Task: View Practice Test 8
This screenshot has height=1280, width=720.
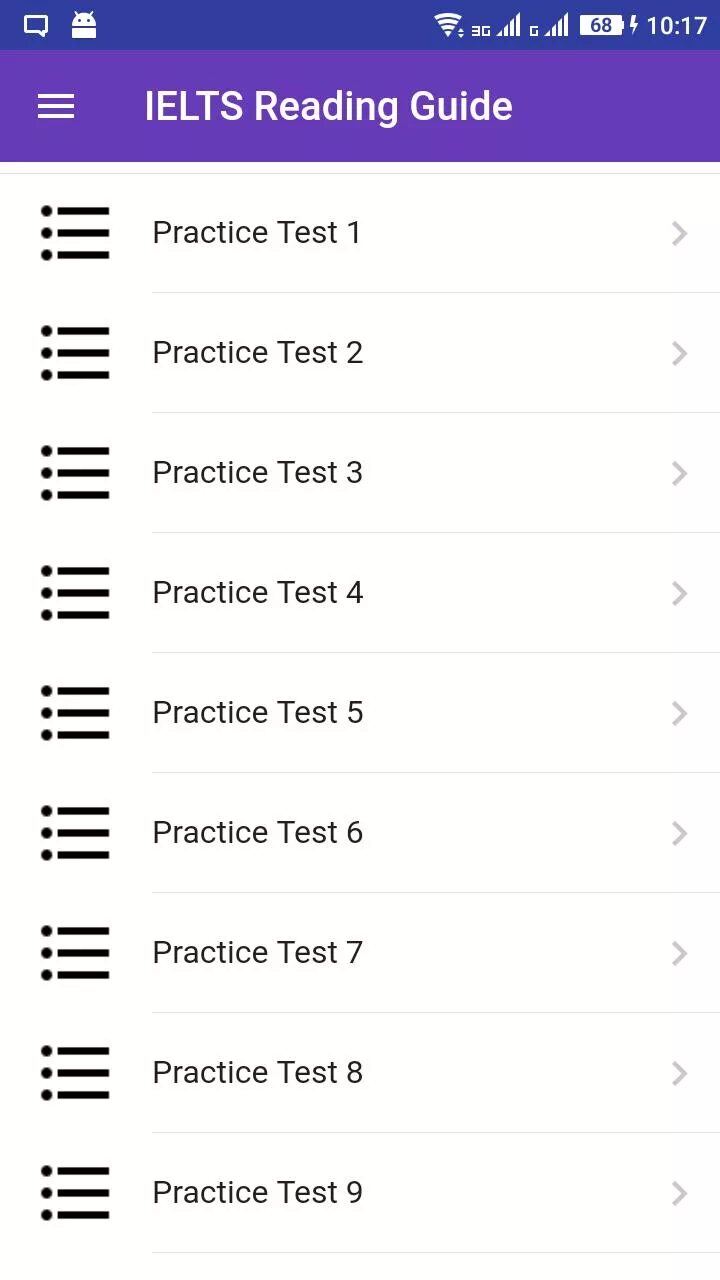Action: [360, 1073]
